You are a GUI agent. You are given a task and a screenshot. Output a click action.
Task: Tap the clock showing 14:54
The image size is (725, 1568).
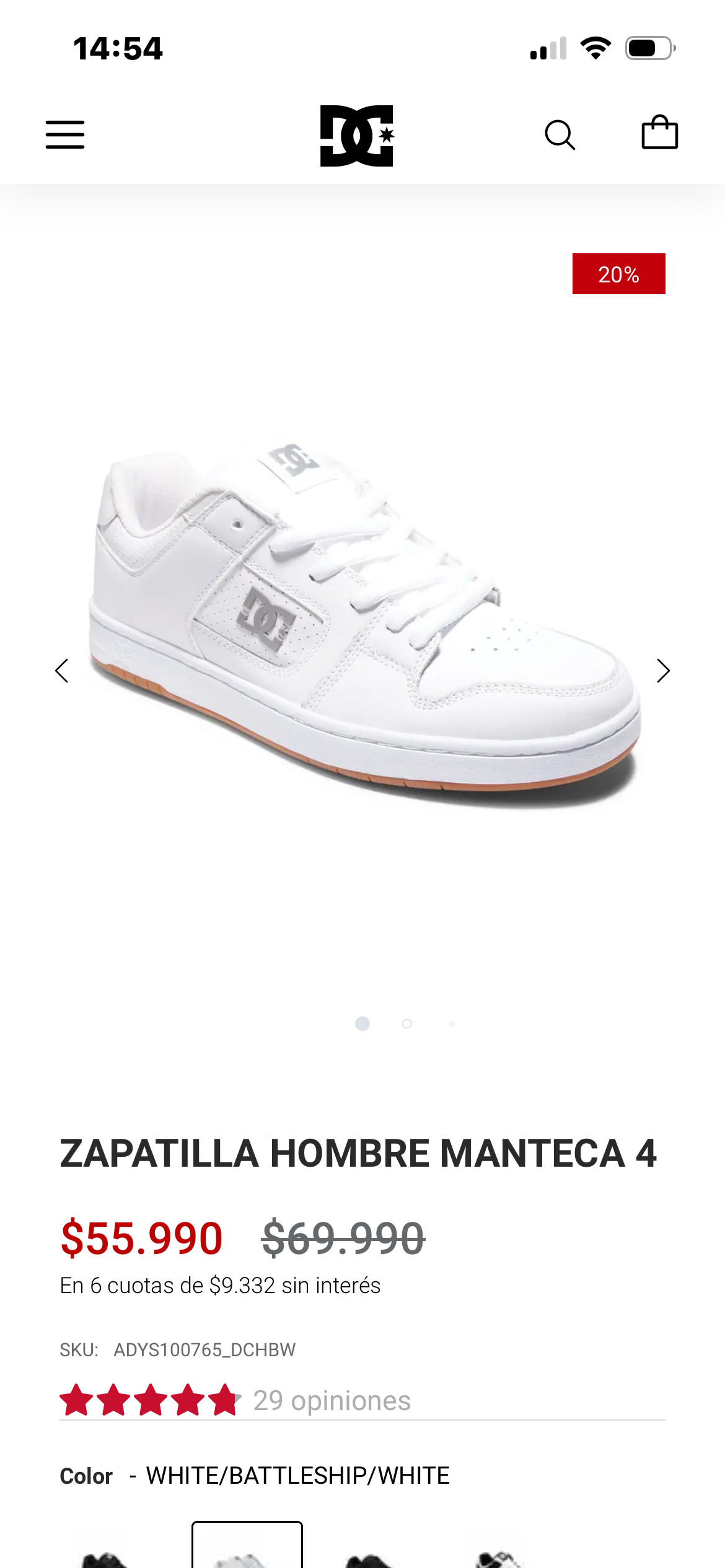coord(117,48)
